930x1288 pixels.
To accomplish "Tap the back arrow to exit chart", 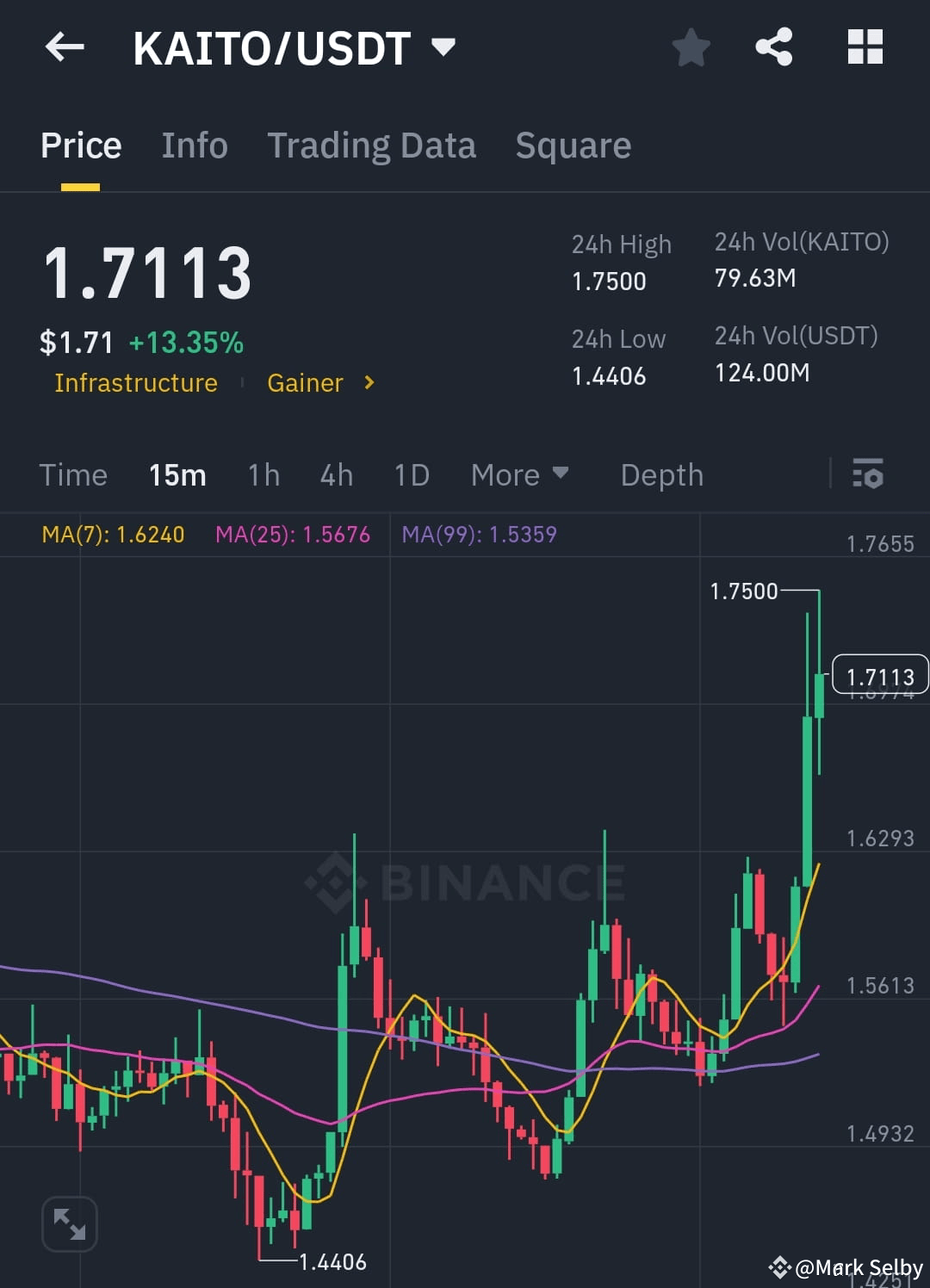I will coord(65,47).
